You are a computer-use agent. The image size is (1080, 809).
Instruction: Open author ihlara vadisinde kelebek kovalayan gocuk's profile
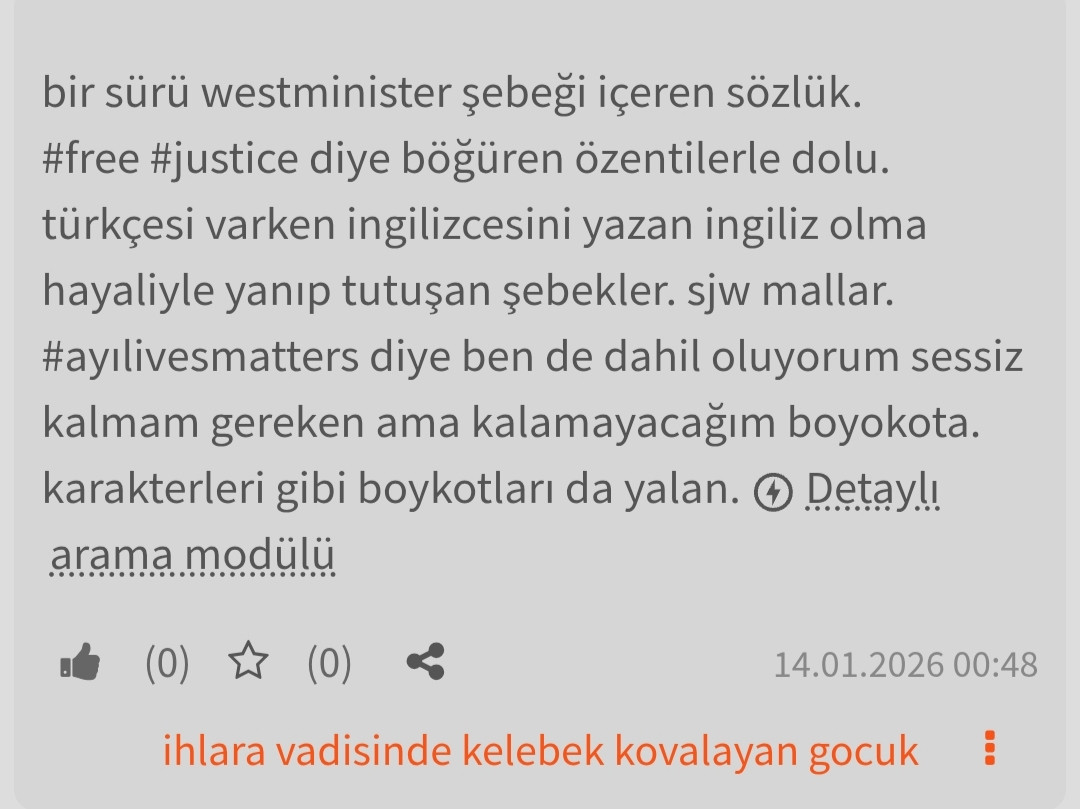point(540,749)
